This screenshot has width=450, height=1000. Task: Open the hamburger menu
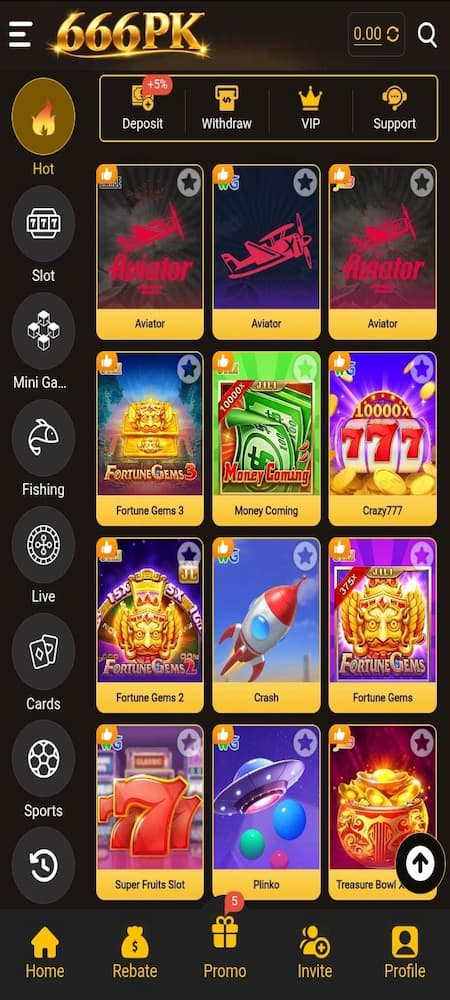click(20, 34)
